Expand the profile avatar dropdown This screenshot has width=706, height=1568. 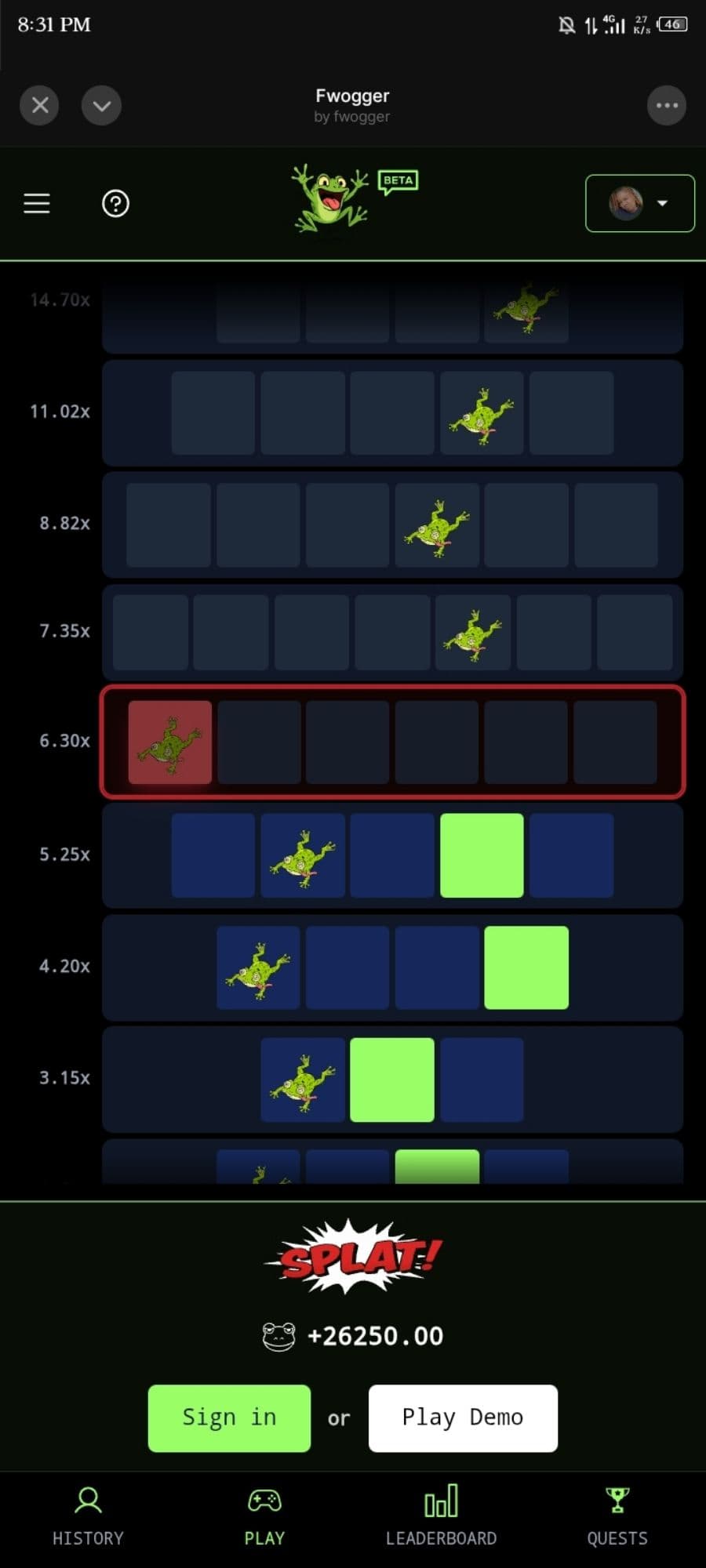click(639, 203)
